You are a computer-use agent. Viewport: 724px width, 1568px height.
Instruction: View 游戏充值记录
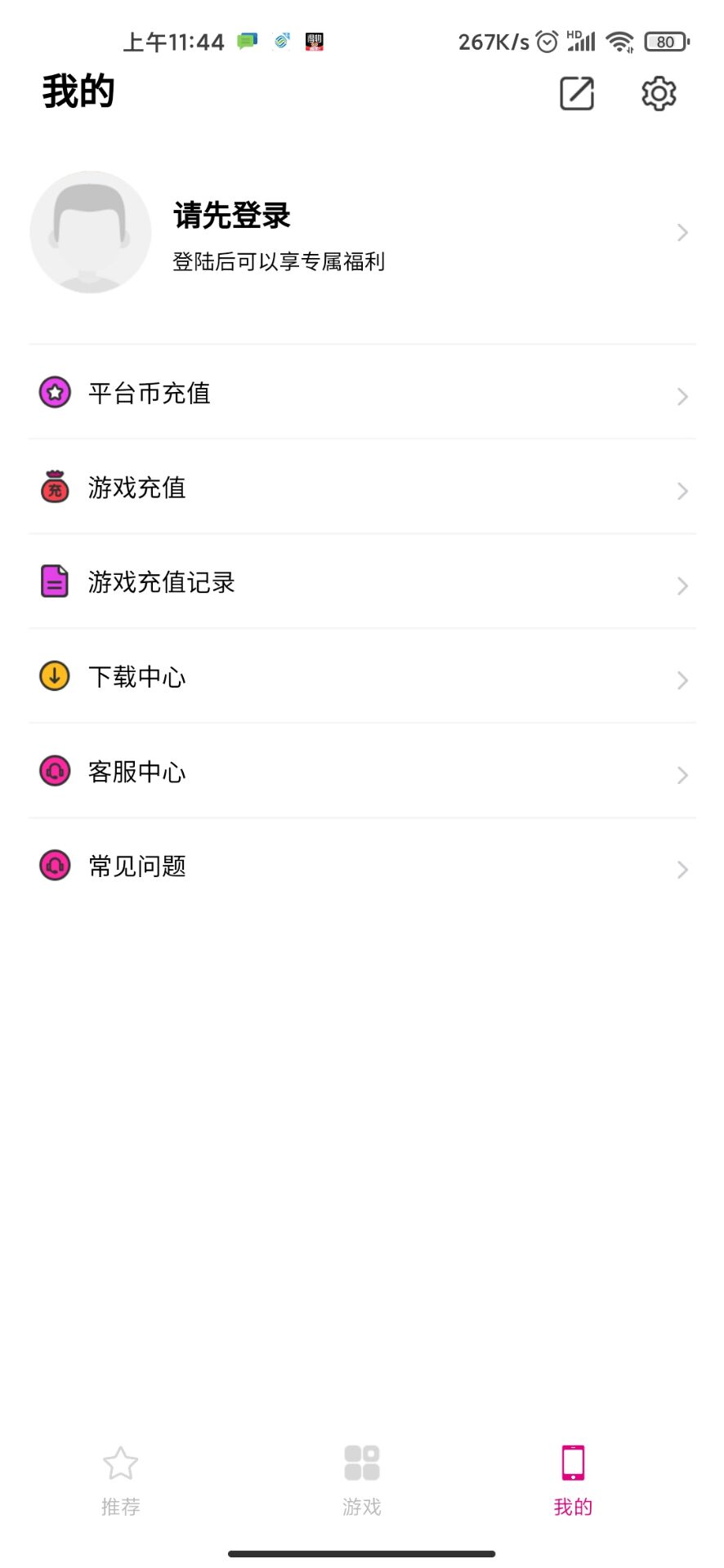[x=162, y=583]
